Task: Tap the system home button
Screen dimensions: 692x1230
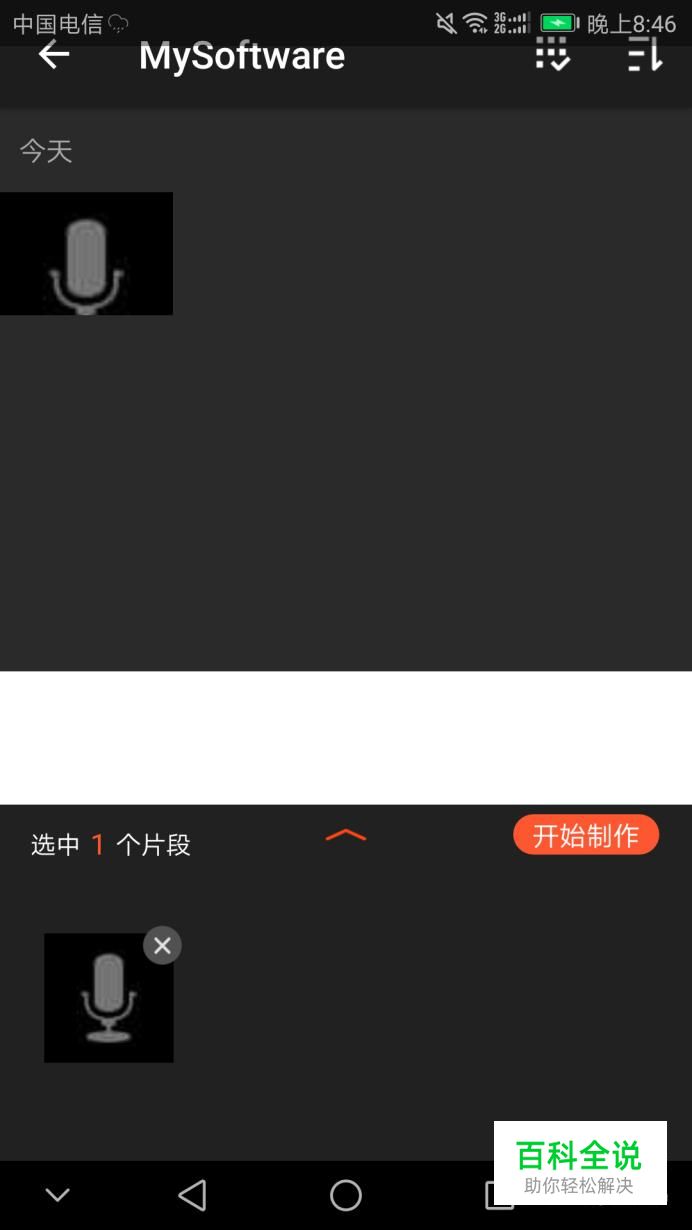Action: click(x=346, y=1195)
